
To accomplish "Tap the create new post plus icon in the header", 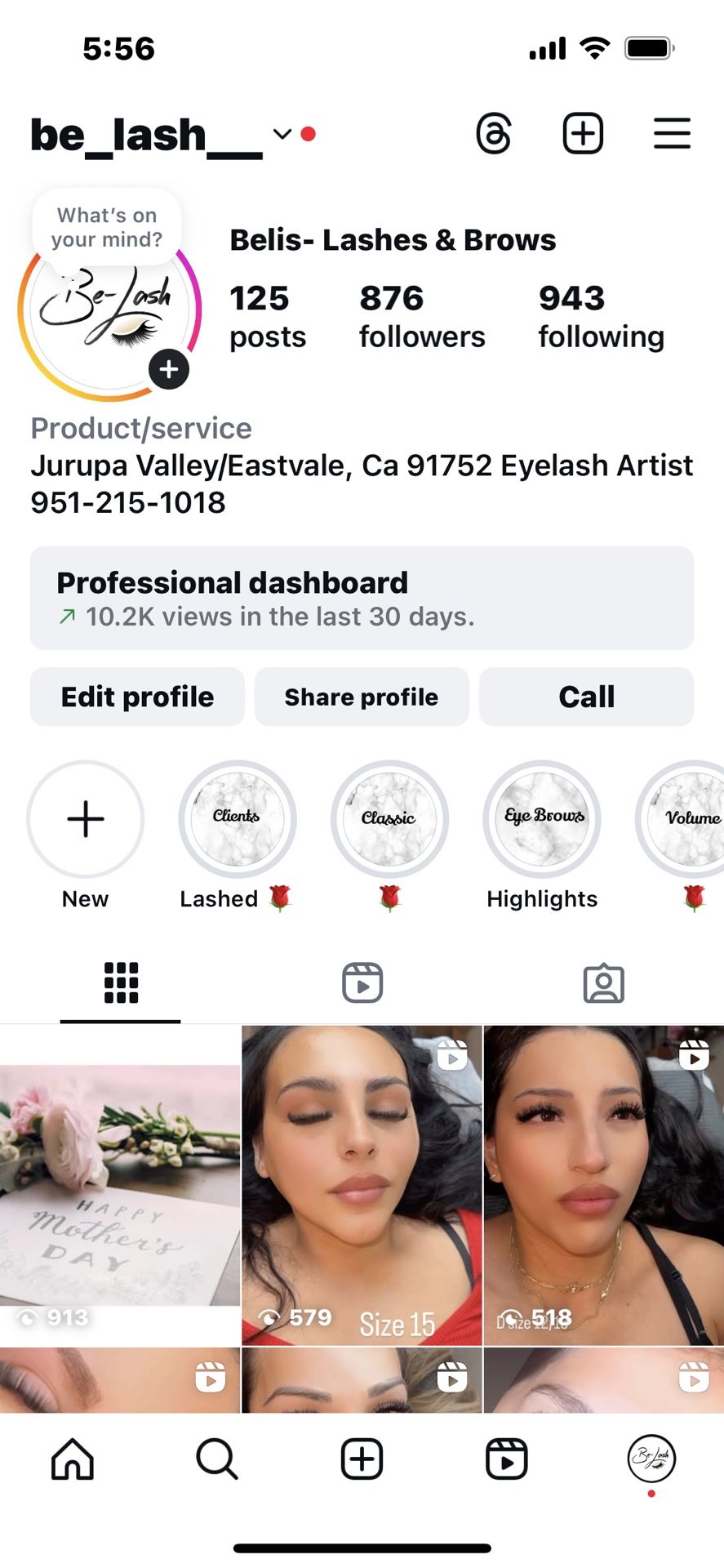I will [x=583, y=134].
